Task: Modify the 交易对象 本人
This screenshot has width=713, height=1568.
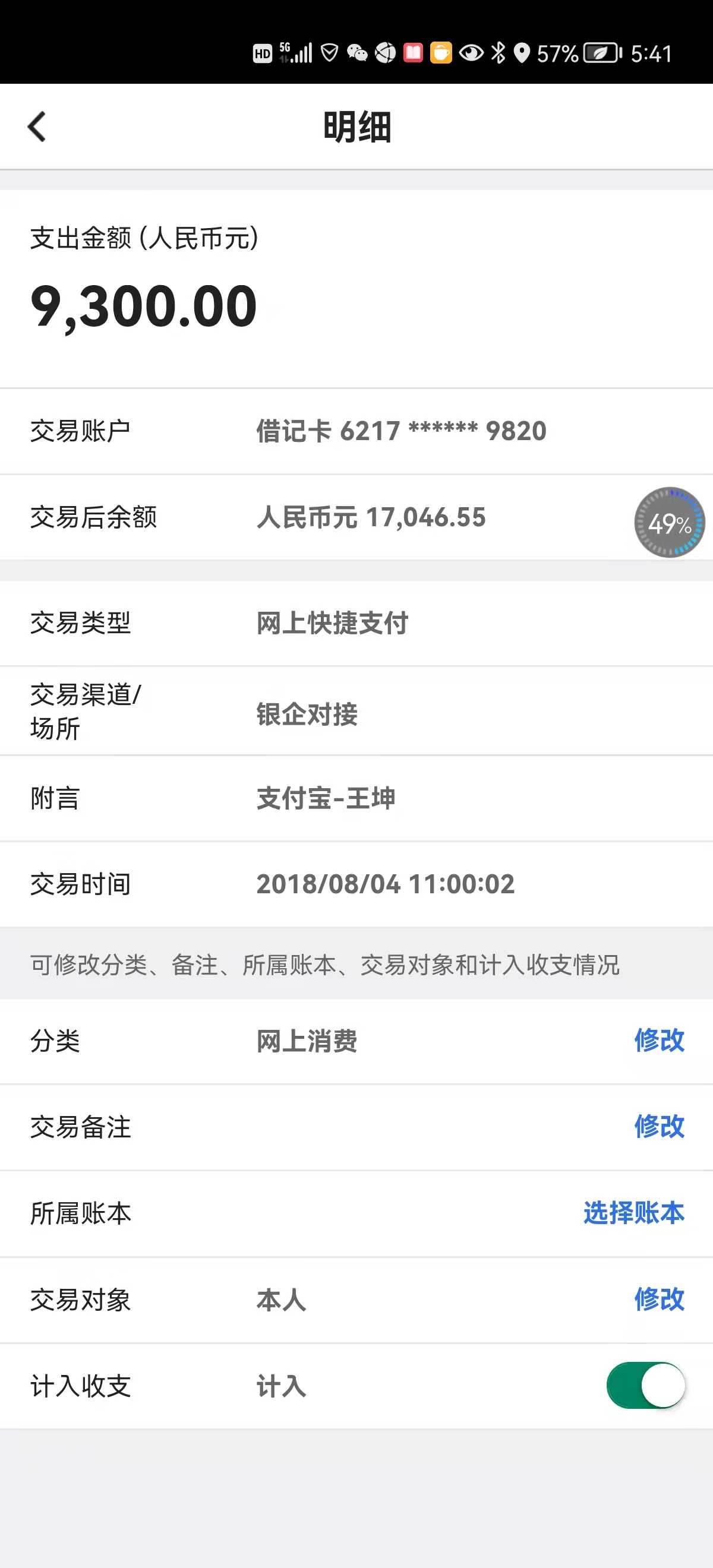Action: (x=659, y=1300)
